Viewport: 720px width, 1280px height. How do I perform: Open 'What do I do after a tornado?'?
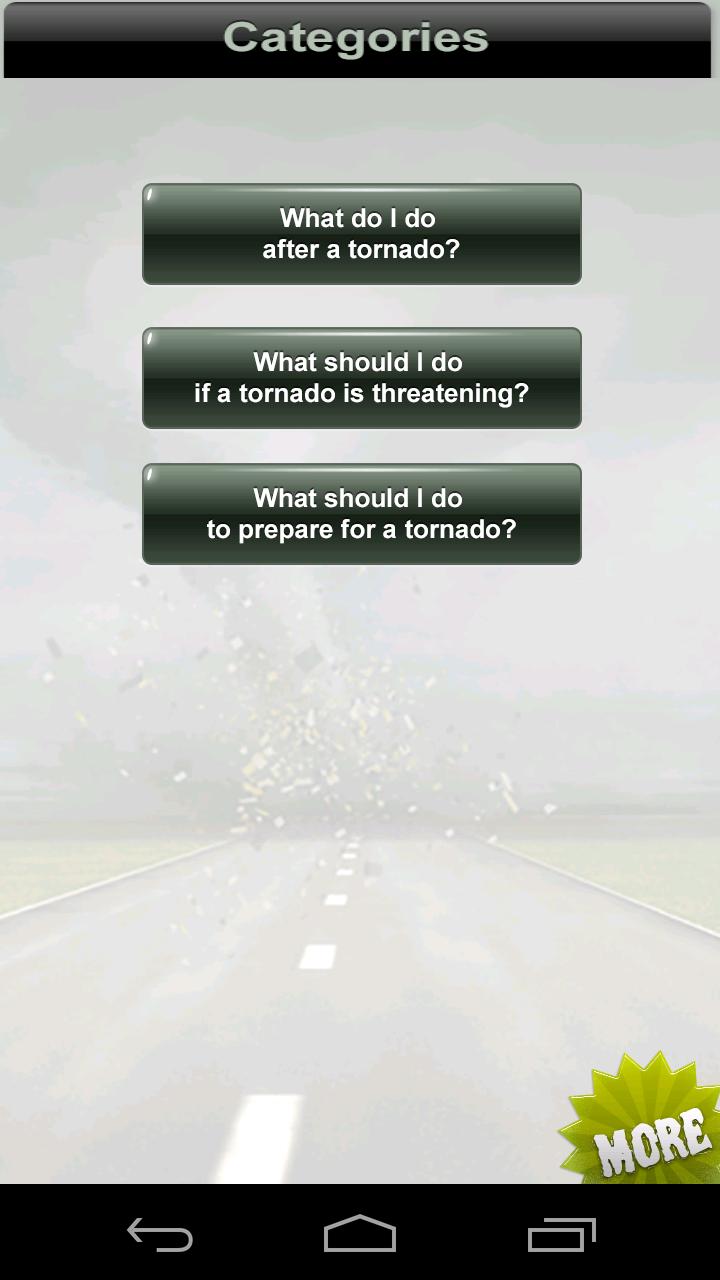[x=361, y=234]
